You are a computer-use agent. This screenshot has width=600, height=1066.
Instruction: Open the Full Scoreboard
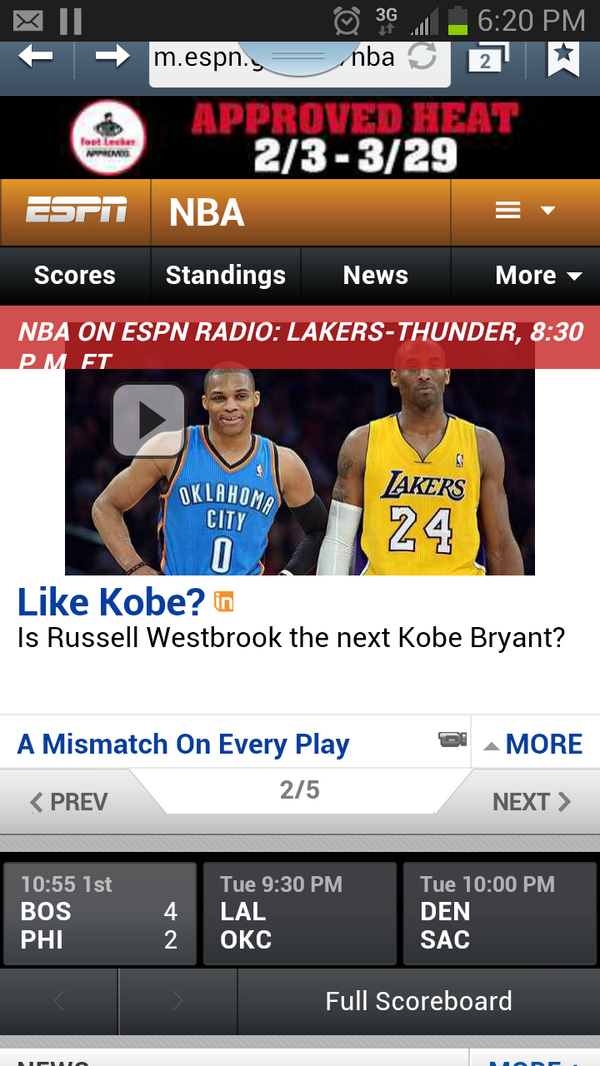[419, 1001]
